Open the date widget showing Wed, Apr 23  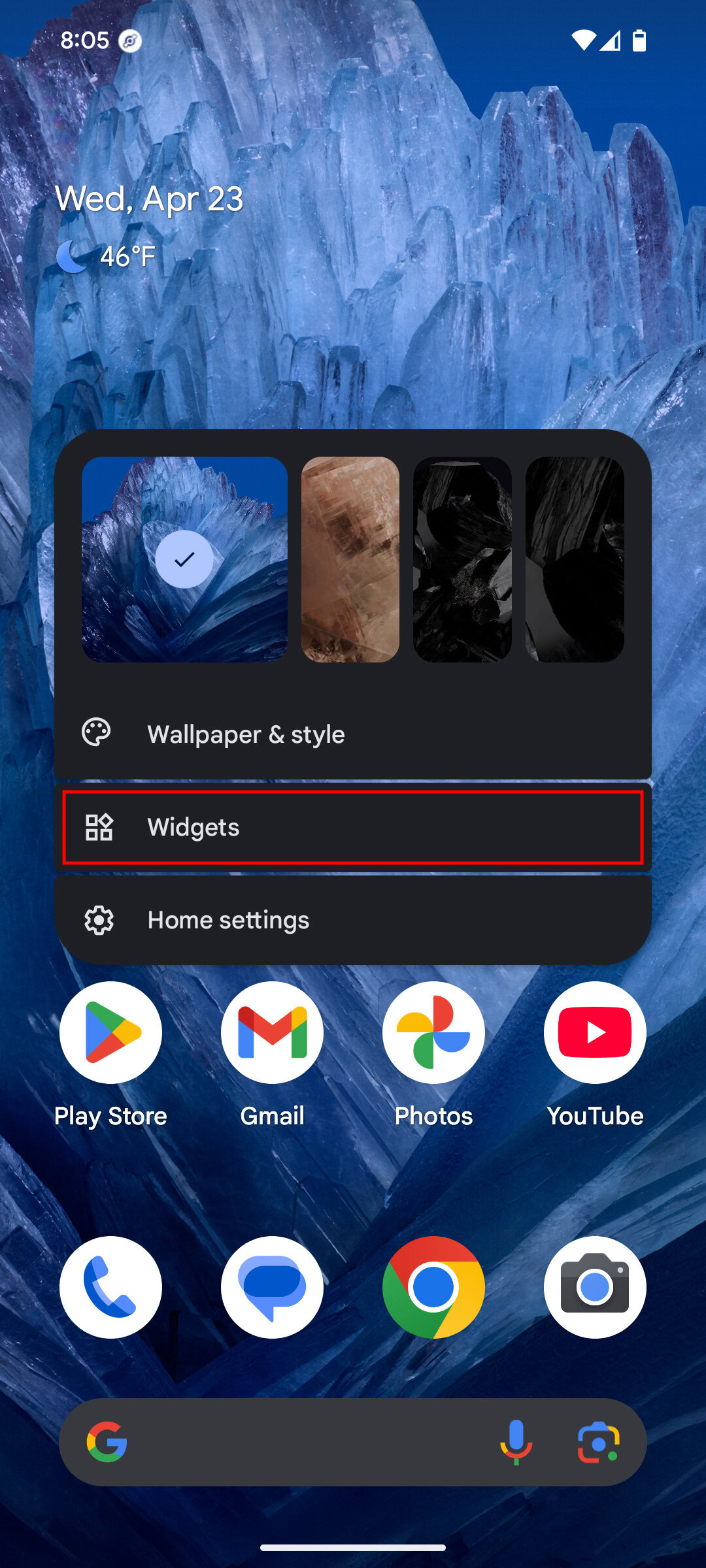pyautogui.click(x=149, y=199)
